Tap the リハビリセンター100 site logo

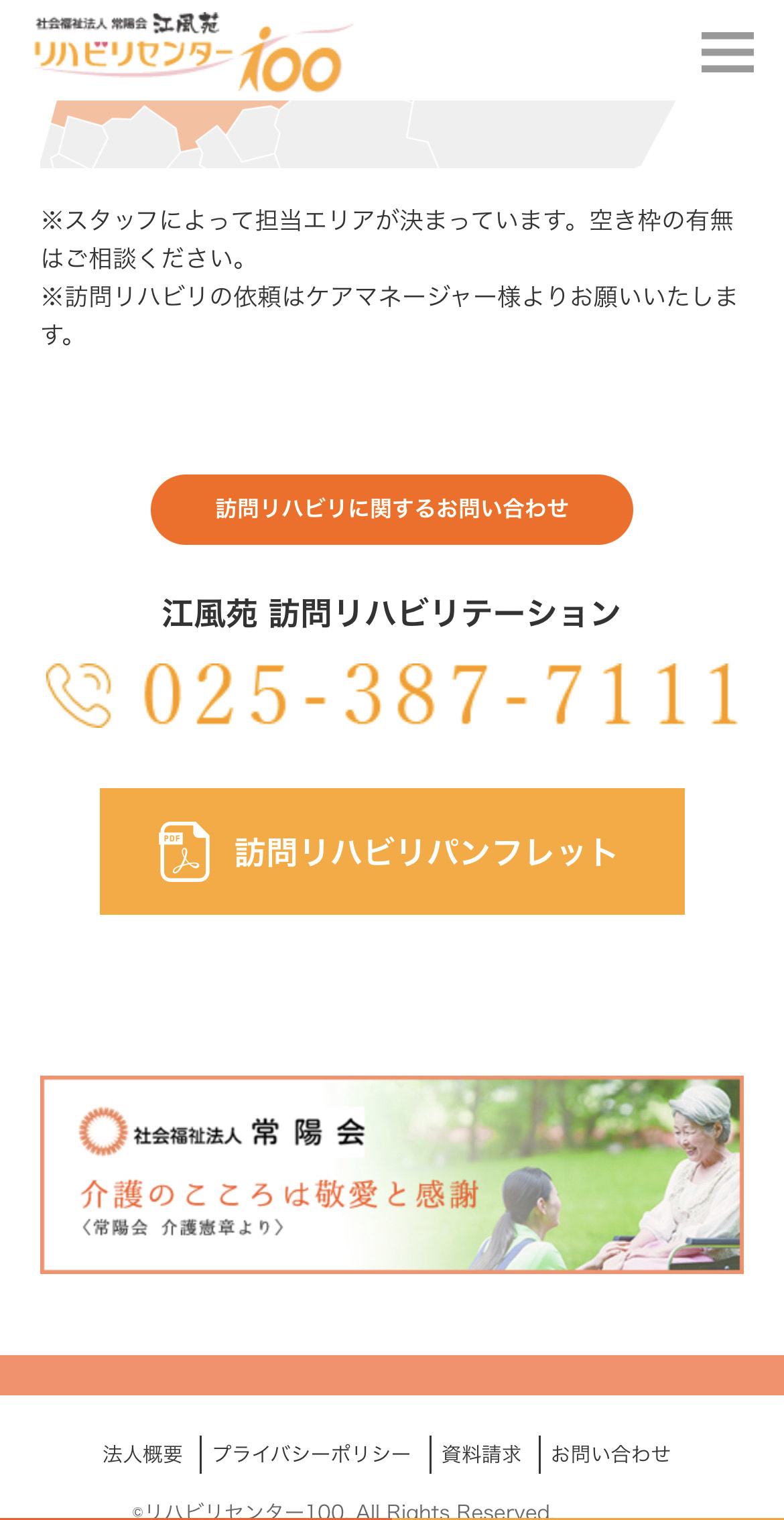click(193, 52)
